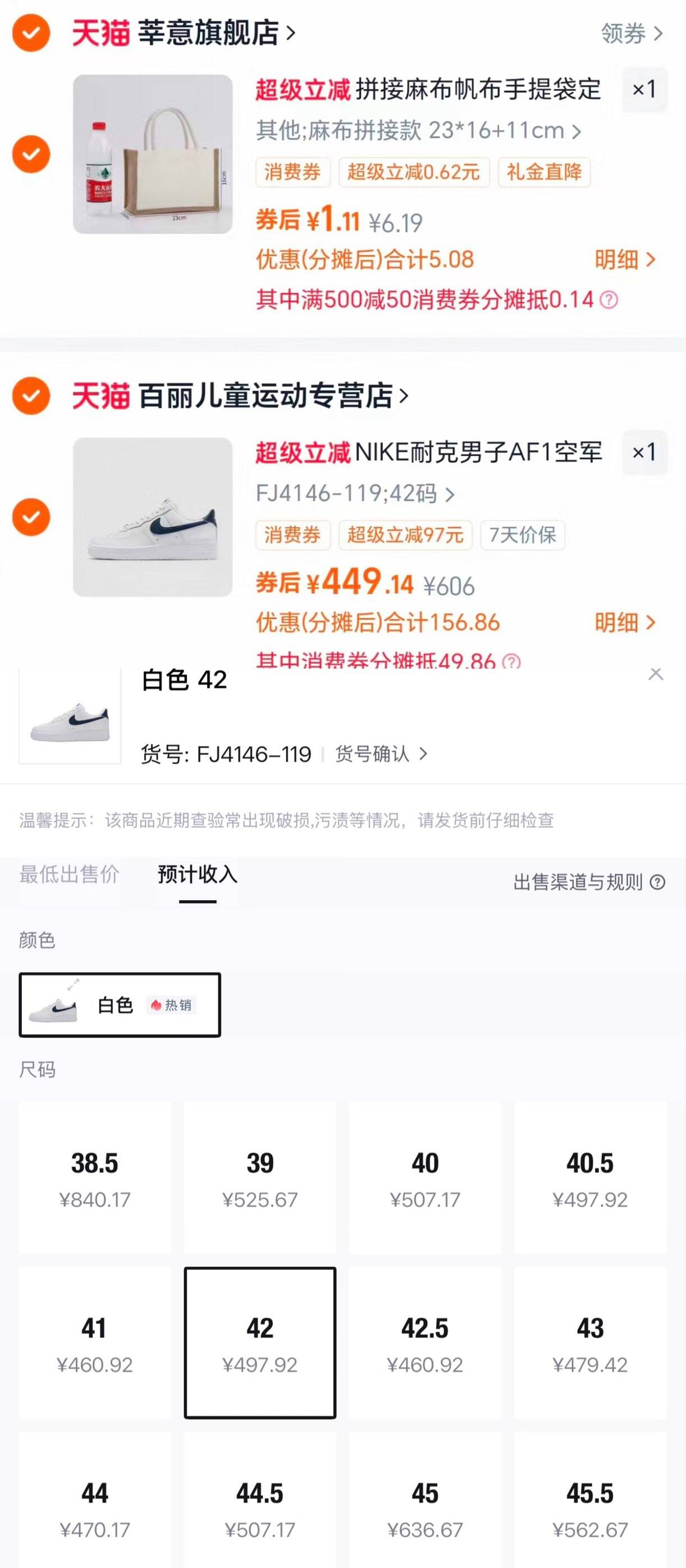View 明细 for the tote bag discount
The image size is (686, 1568).
click(x=624, y=260)
